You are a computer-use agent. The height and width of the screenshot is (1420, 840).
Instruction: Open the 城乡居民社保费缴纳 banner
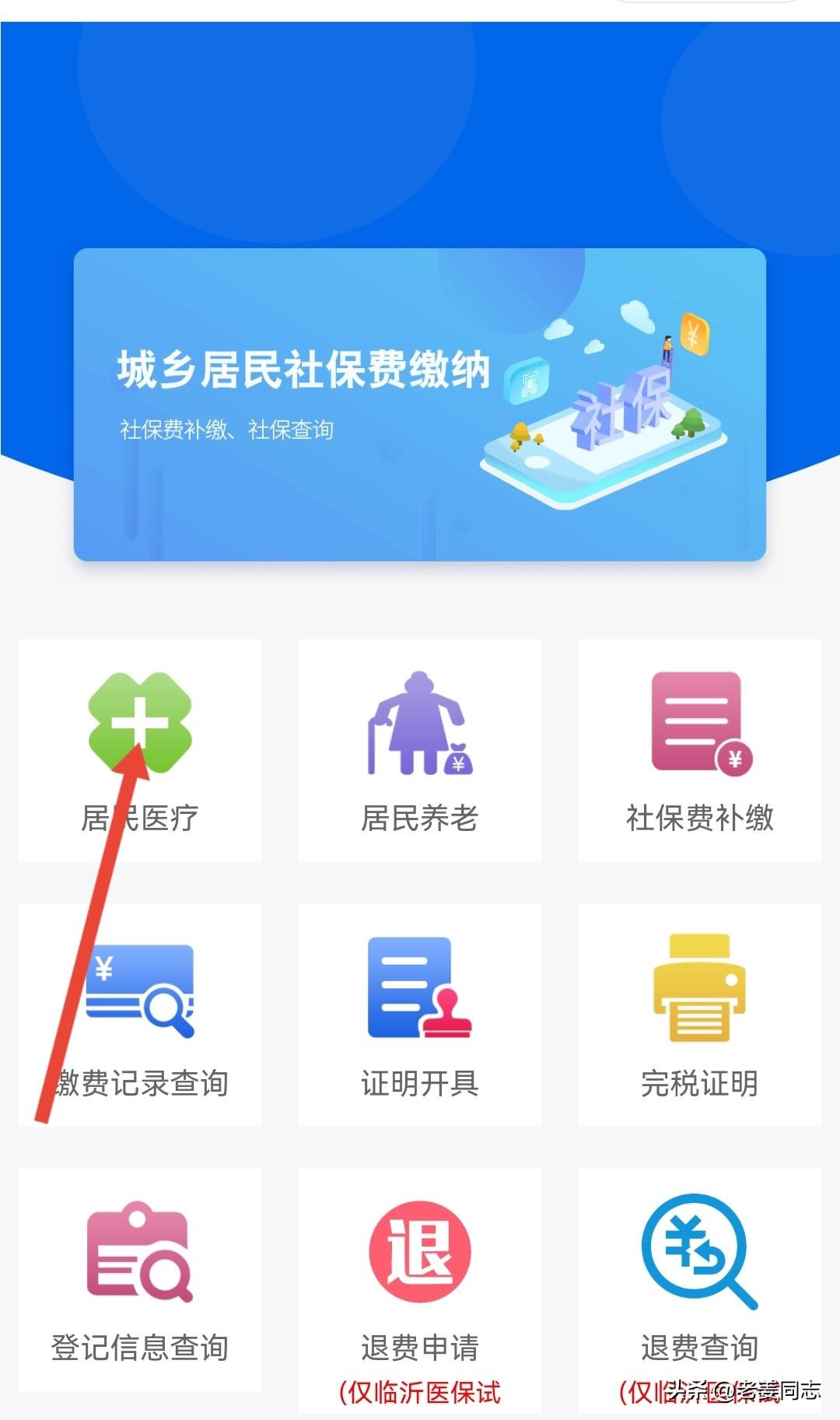coord(420,405)
